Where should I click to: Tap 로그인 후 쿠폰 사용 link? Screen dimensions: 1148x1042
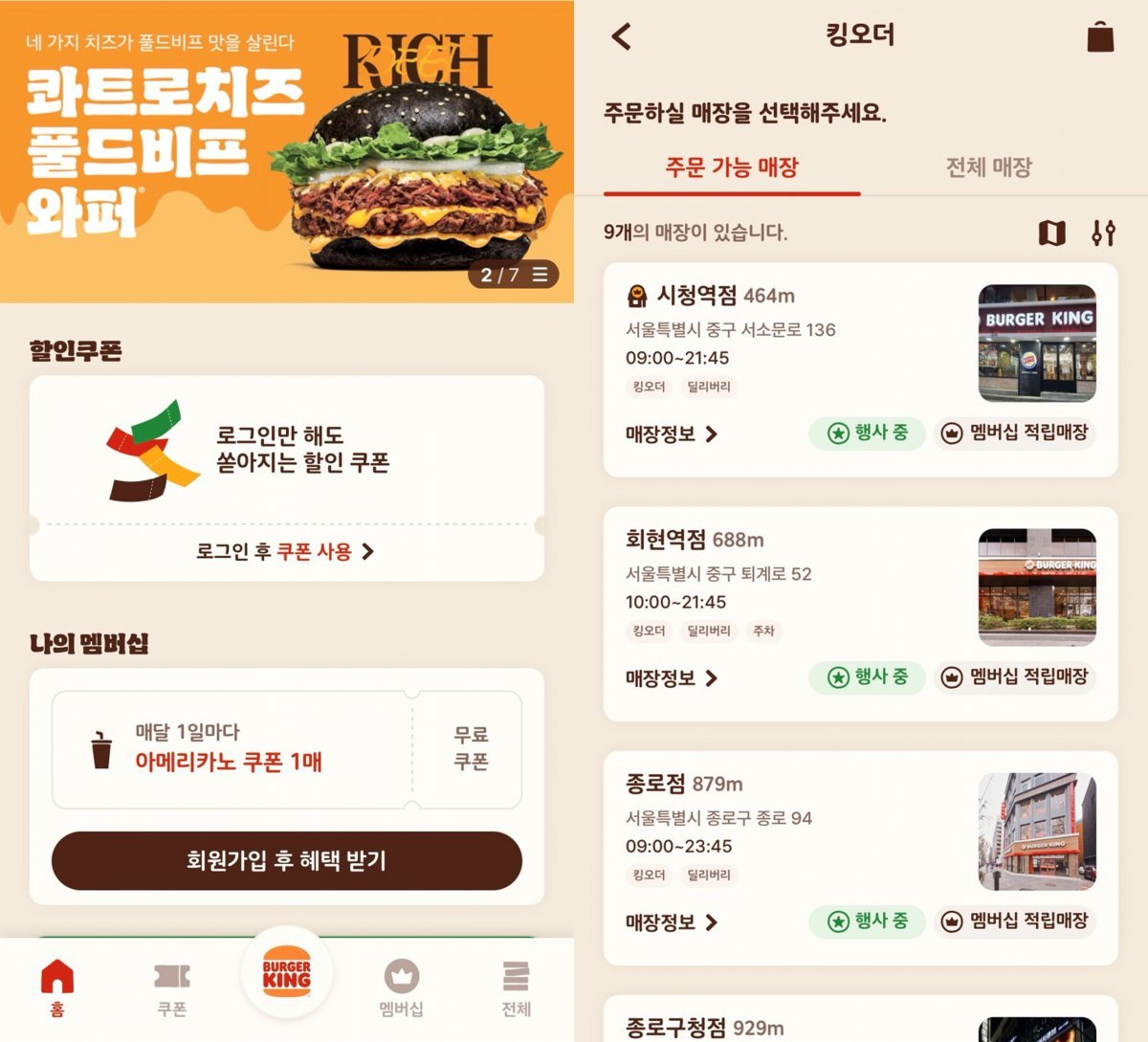click(285, 552)
